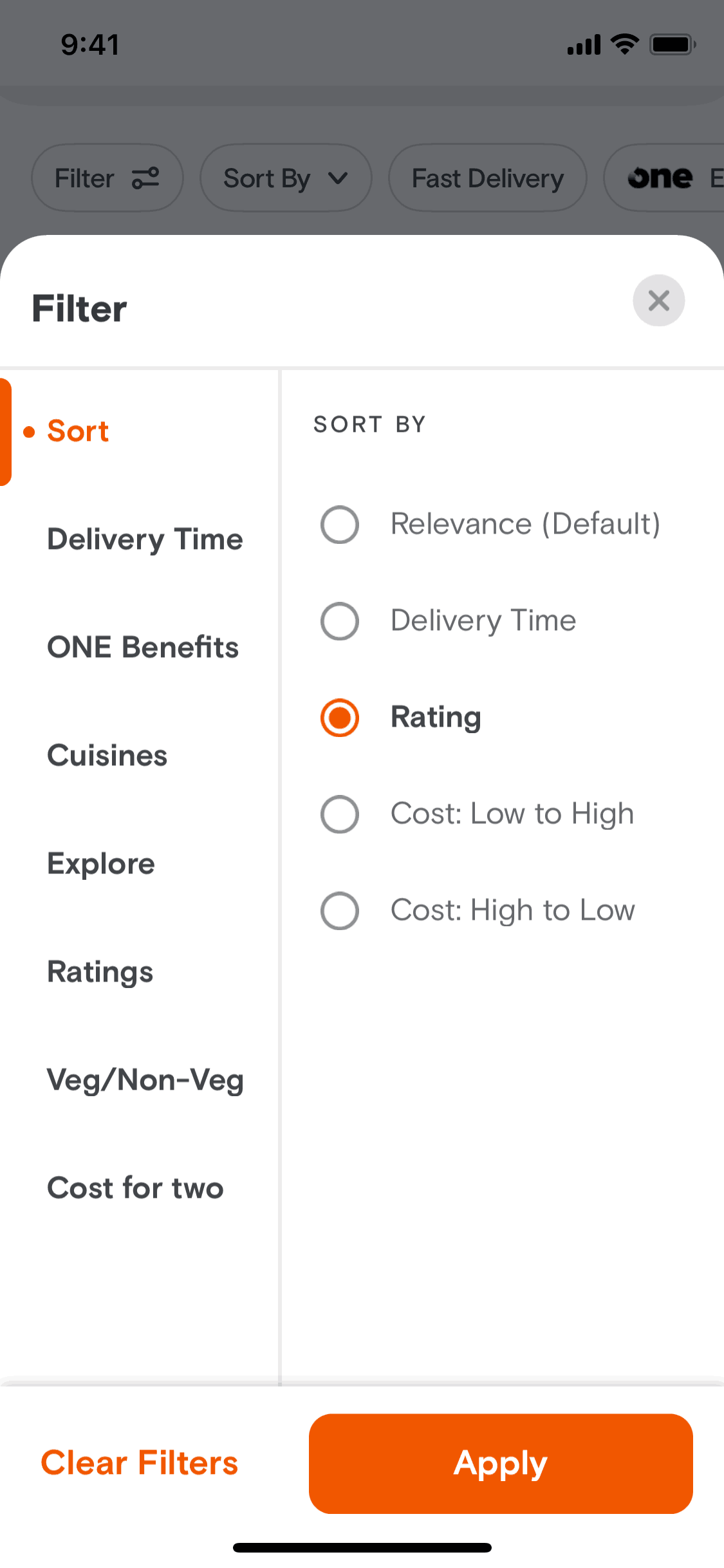
Task: Tap the home indicator bar at the bottom
Action: (x=362, y=1547)
